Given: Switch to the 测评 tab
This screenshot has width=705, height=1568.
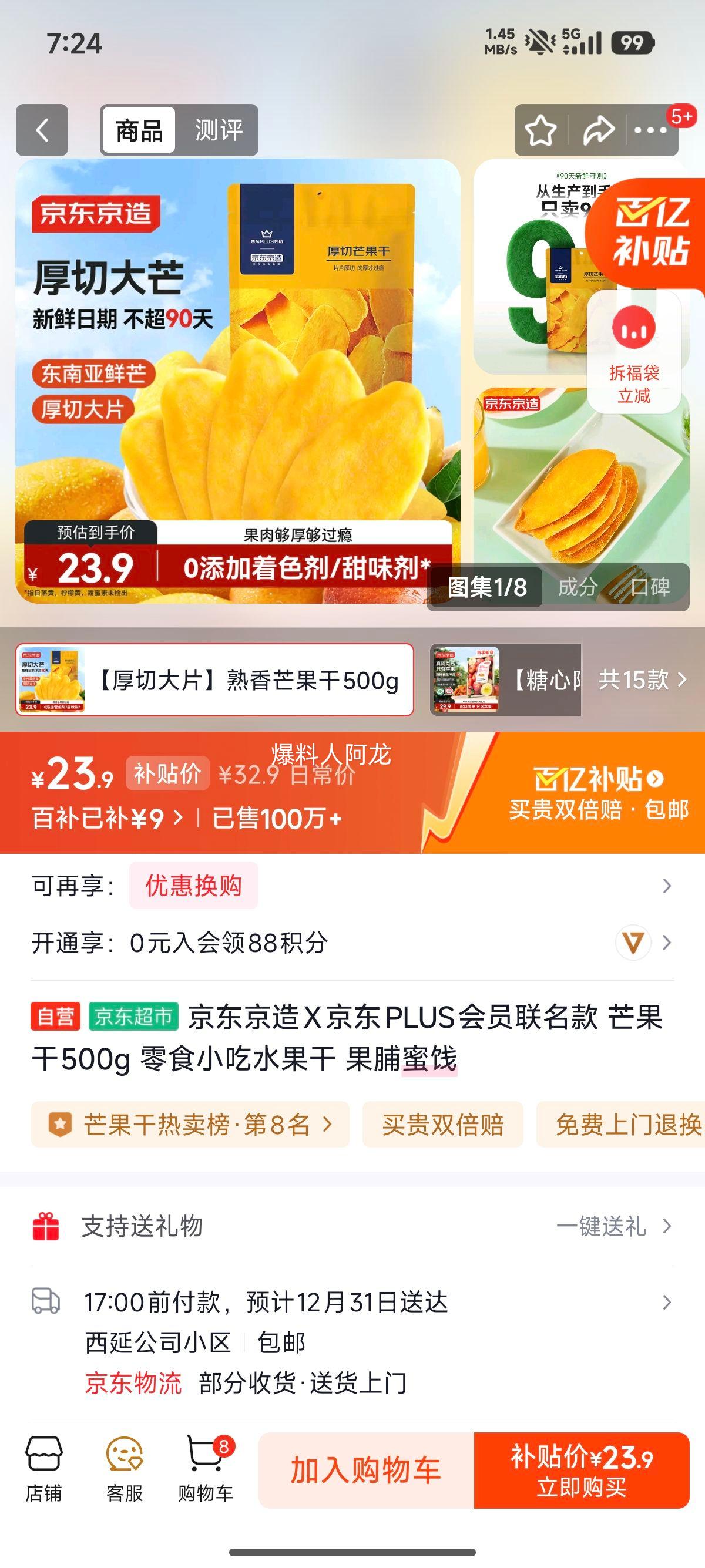Looking at the screenshot, I should point(219,129).
